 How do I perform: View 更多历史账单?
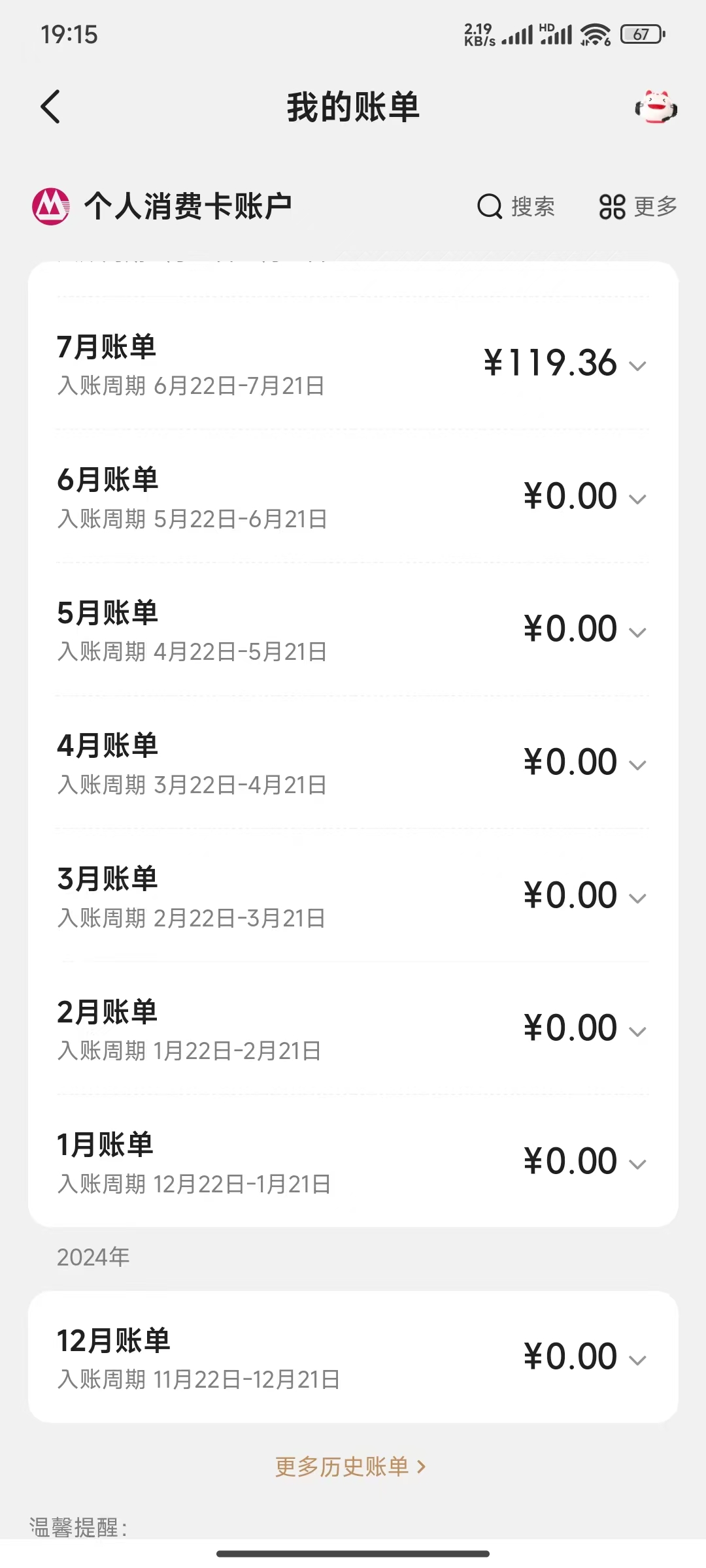pos(350,1467)
